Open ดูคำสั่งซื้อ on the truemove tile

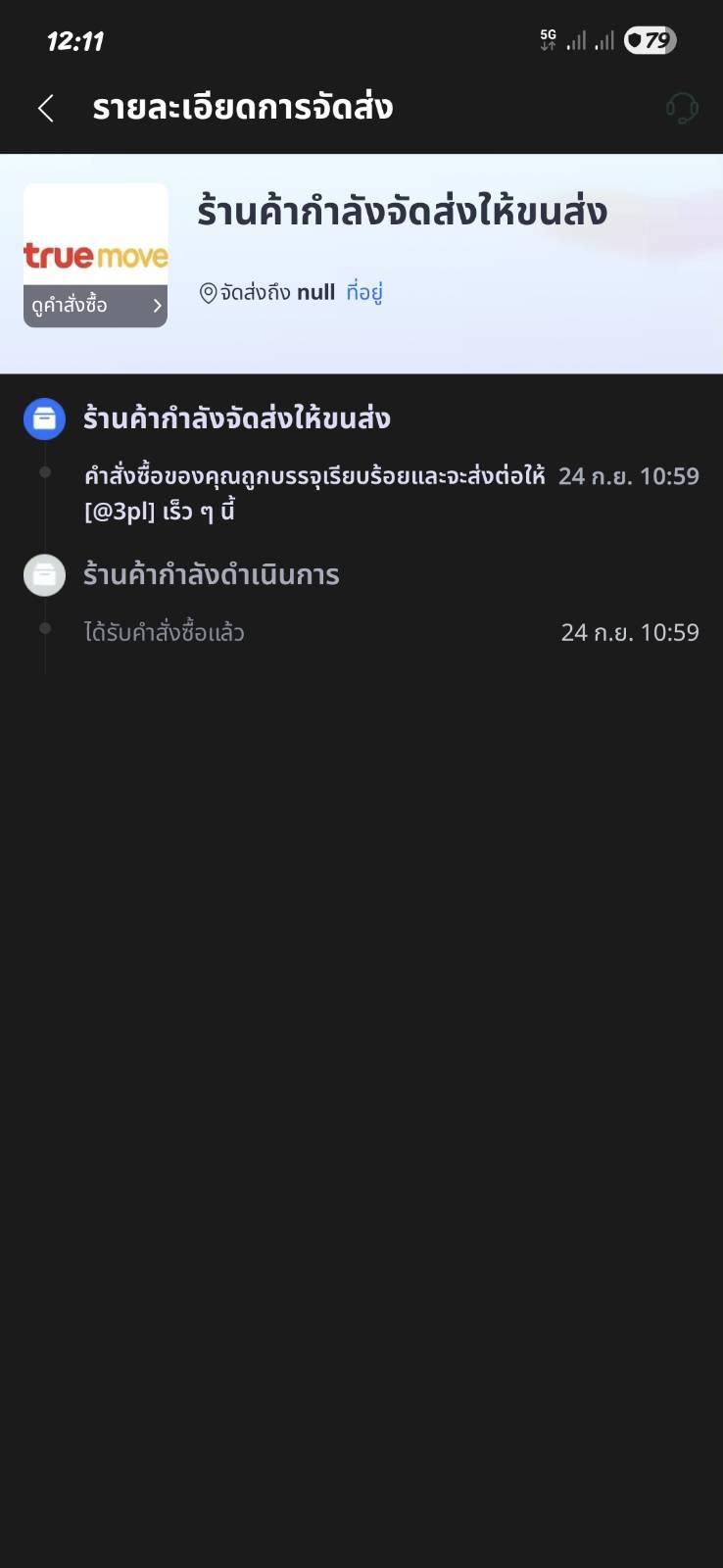(96, 306)
